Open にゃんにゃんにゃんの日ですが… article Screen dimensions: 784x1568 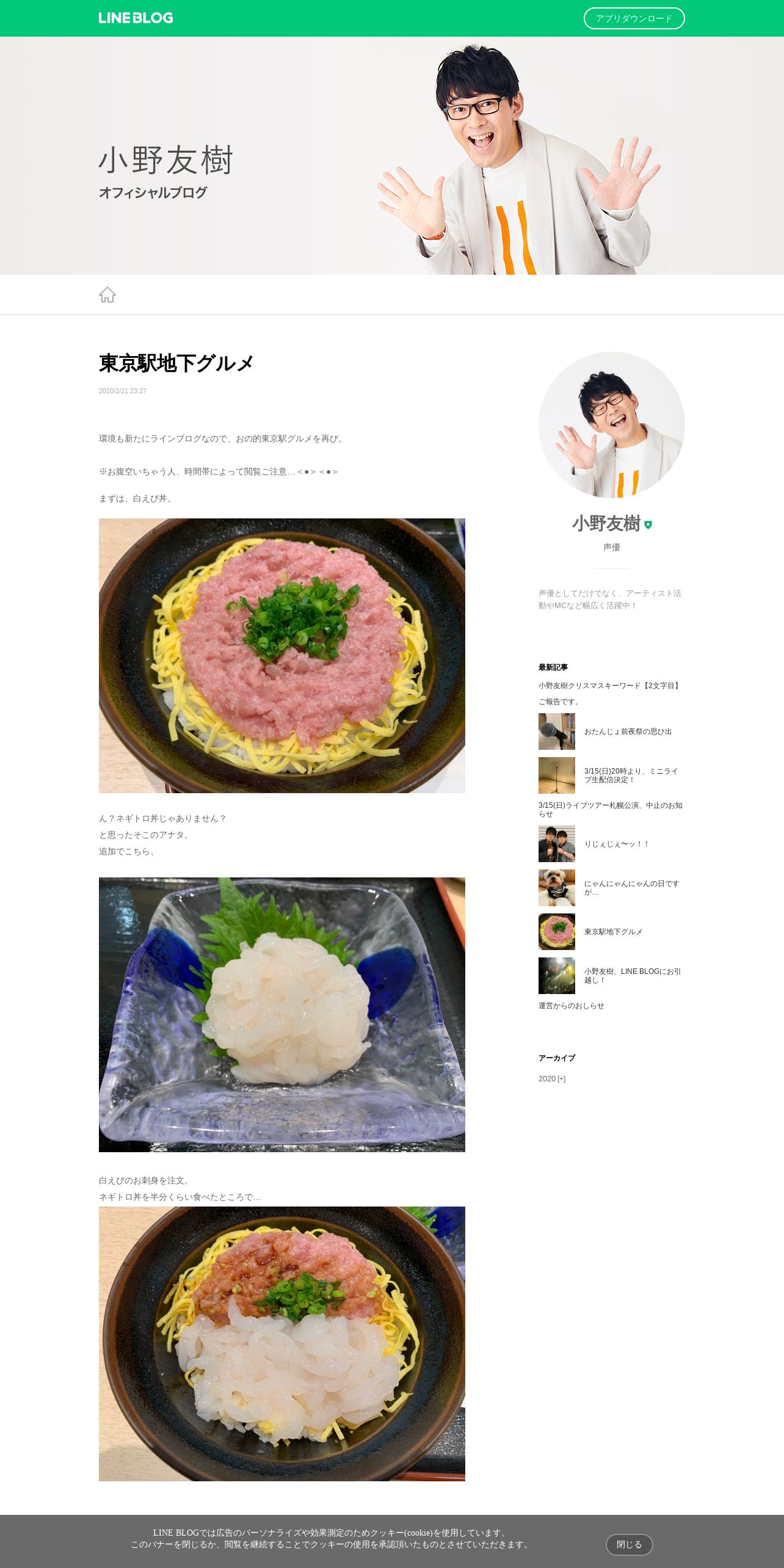(631, 888)
